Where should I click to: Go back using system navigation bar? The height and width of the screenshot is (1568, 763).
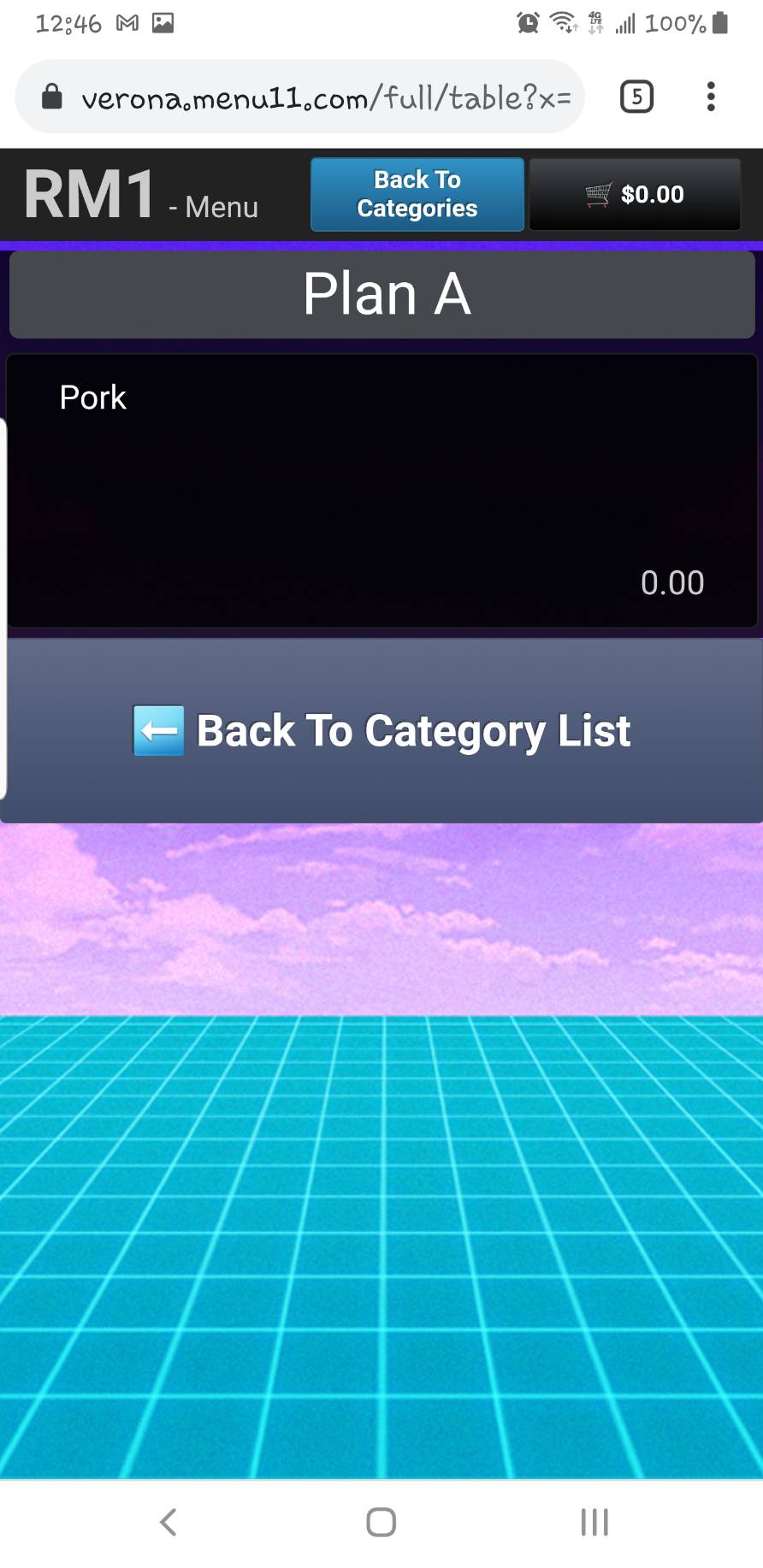[169, 1522]
